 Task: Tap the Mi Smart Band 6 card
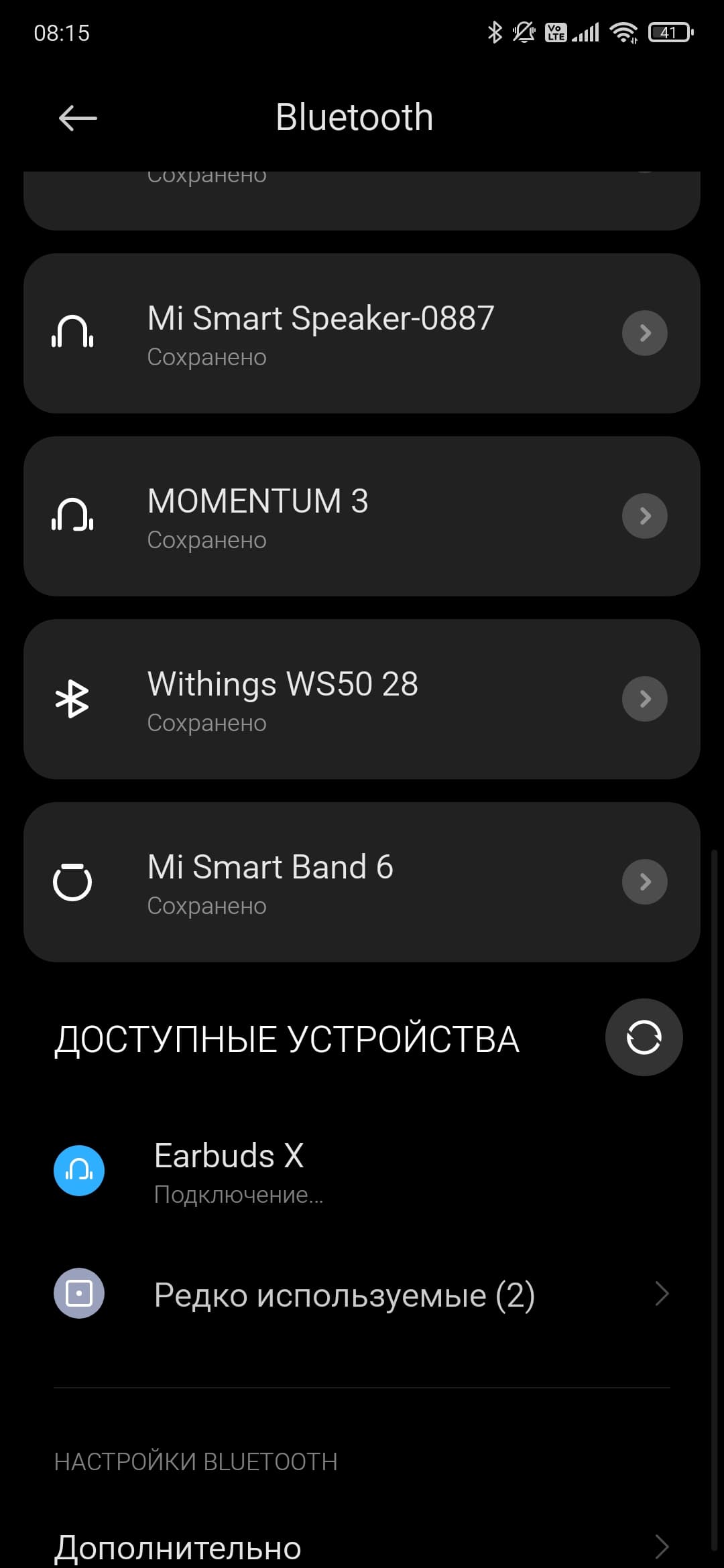click(322, 882)
